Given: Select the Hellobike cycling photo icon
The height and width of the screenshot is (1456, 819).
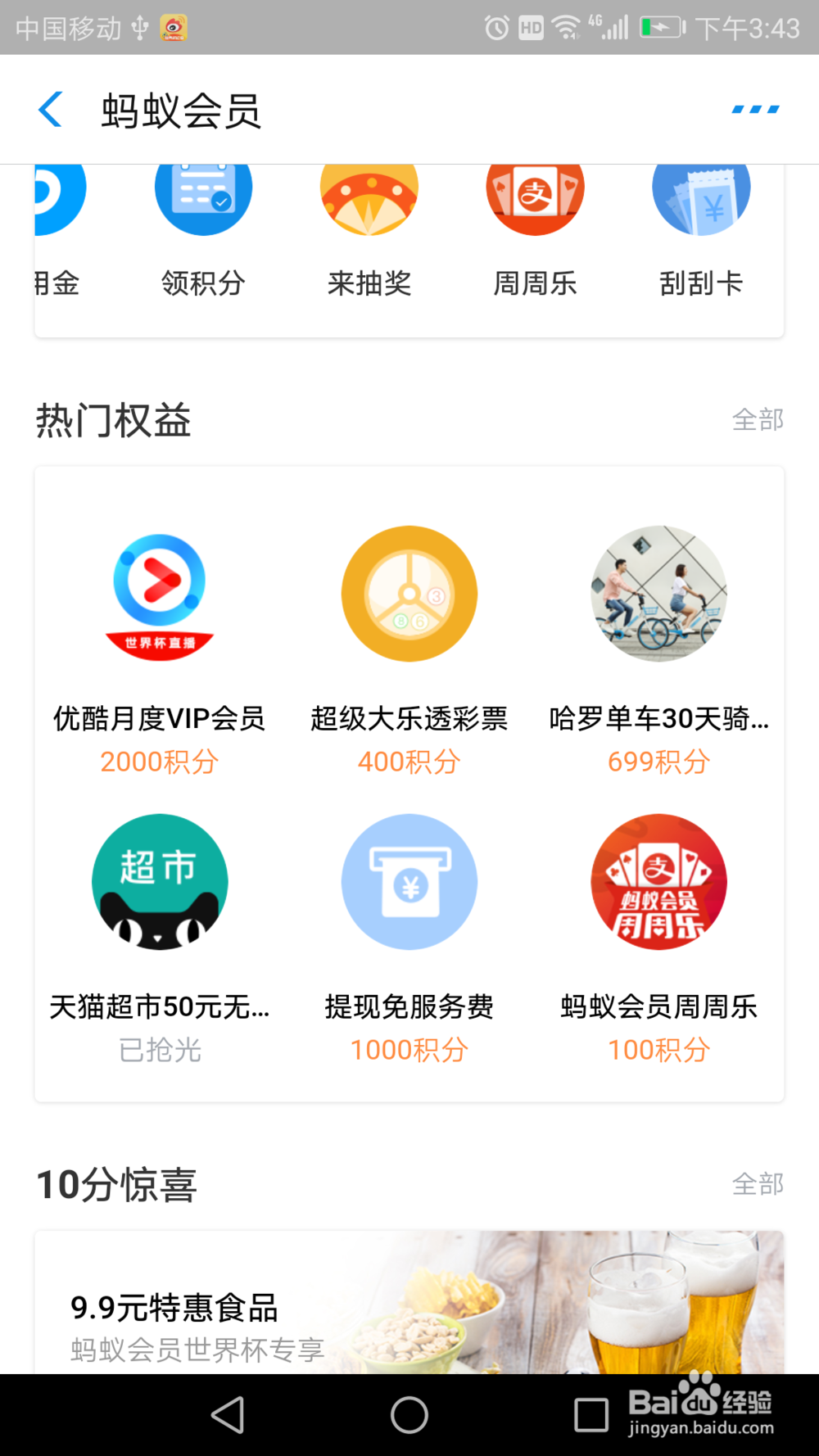Looking at the screenshot, I should point(658,594).
